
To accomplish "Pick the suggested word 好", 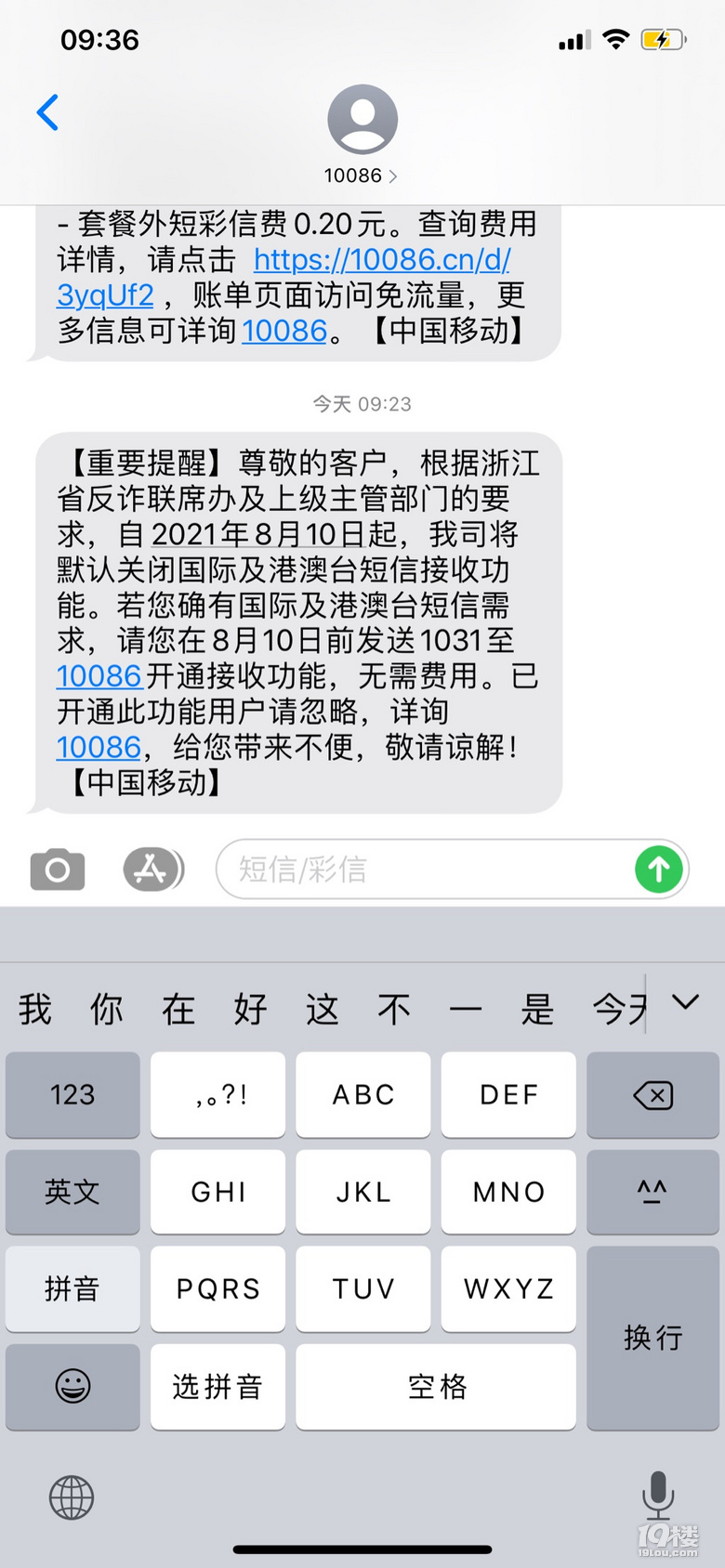I will [251, 1009].
